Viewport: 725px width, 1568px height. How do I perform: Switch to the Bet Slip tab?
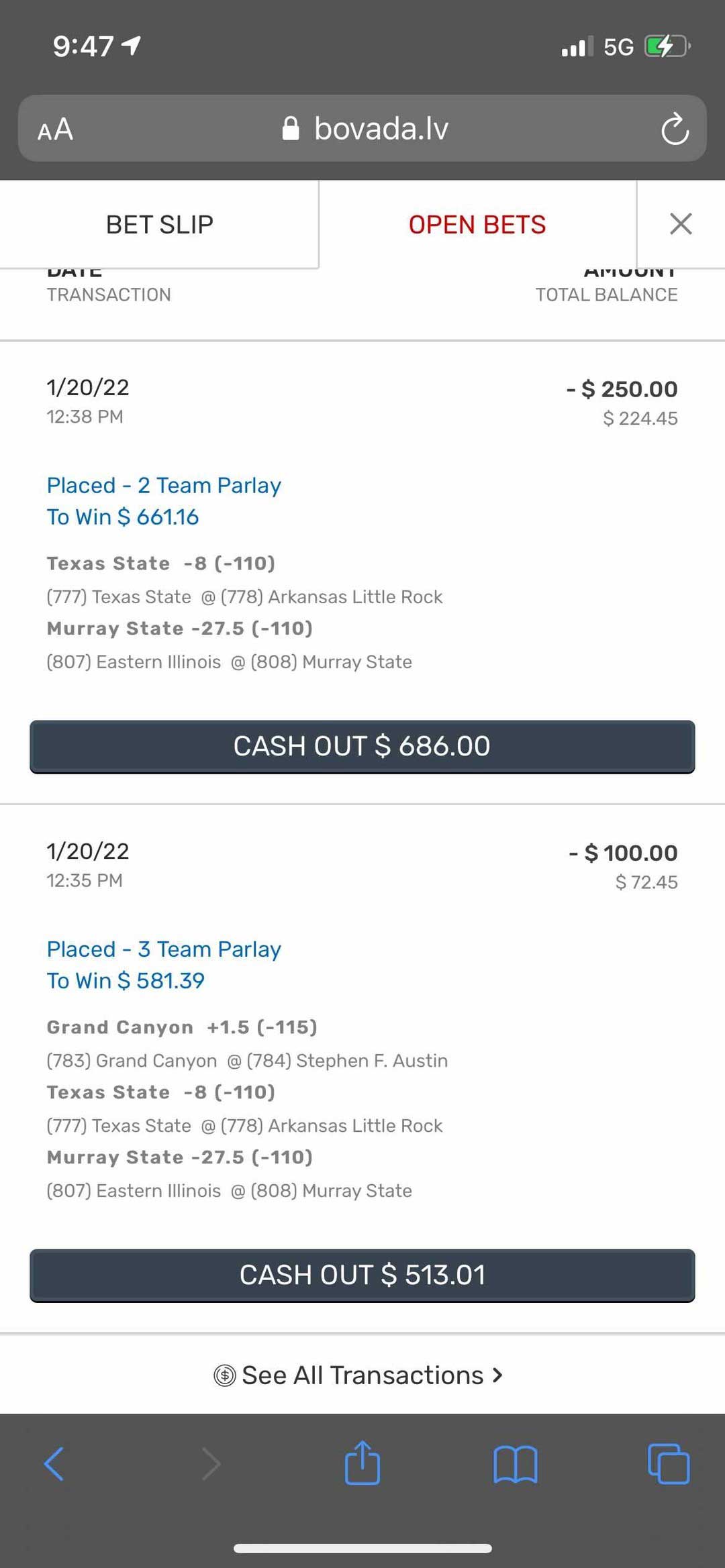click(159, 224)
